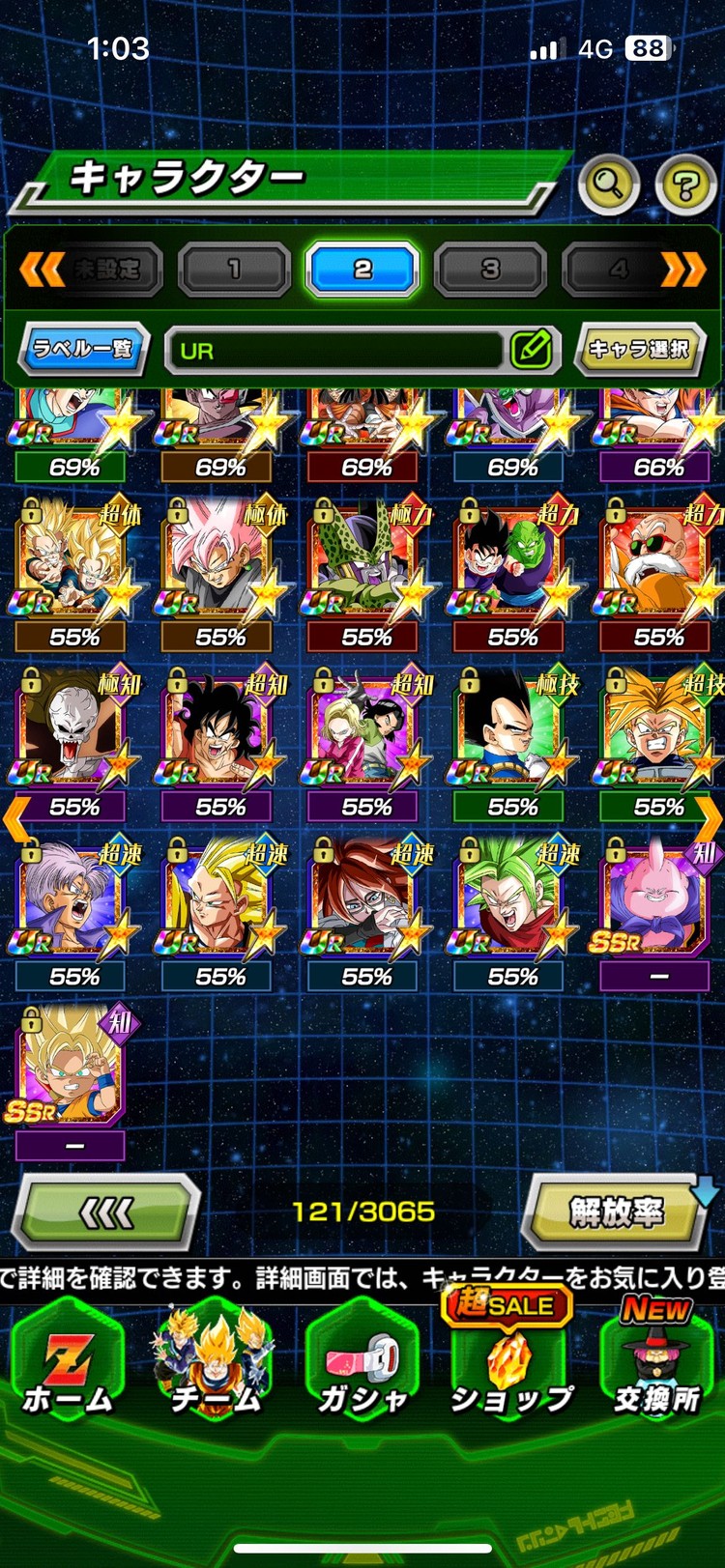
Task: Open the ショップ tab
Action: pyautogui.click(x=510, y=1362)
